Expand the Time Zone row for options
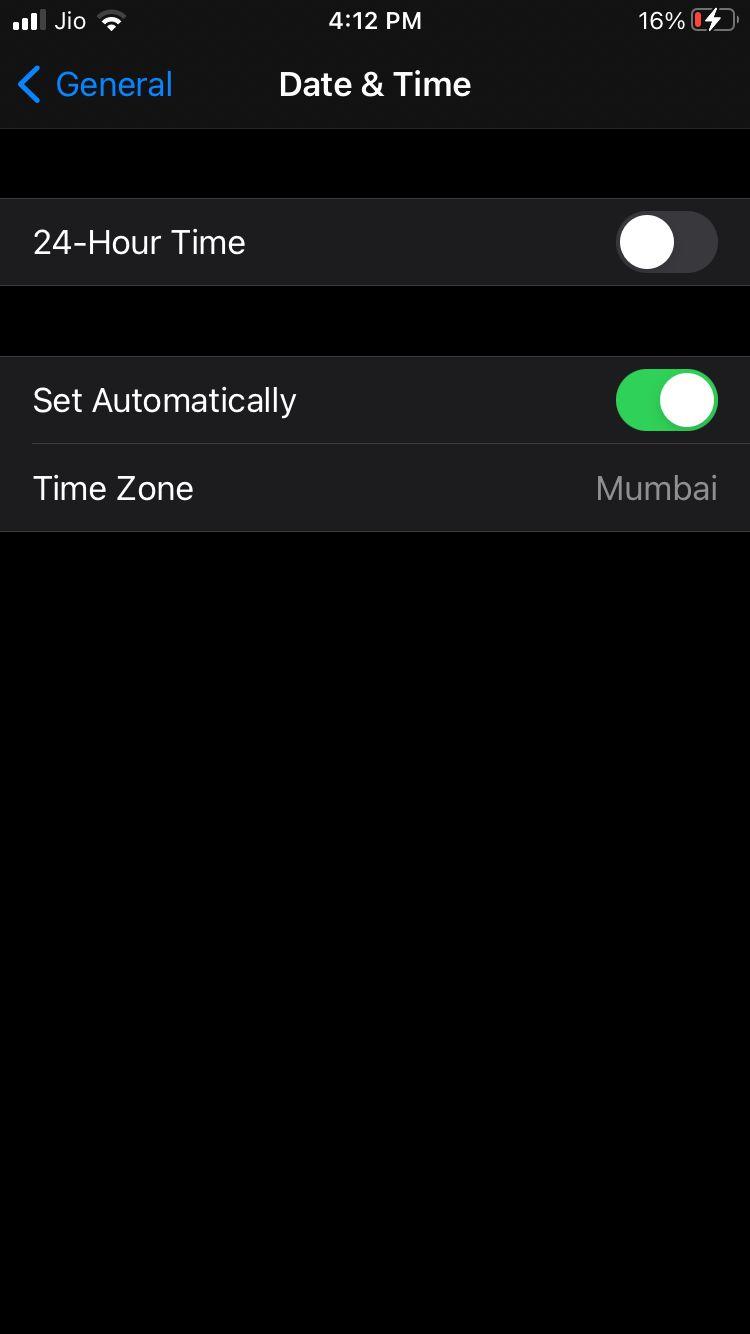Viewport: 750px width, 1334px height. [x=375, y=488]
